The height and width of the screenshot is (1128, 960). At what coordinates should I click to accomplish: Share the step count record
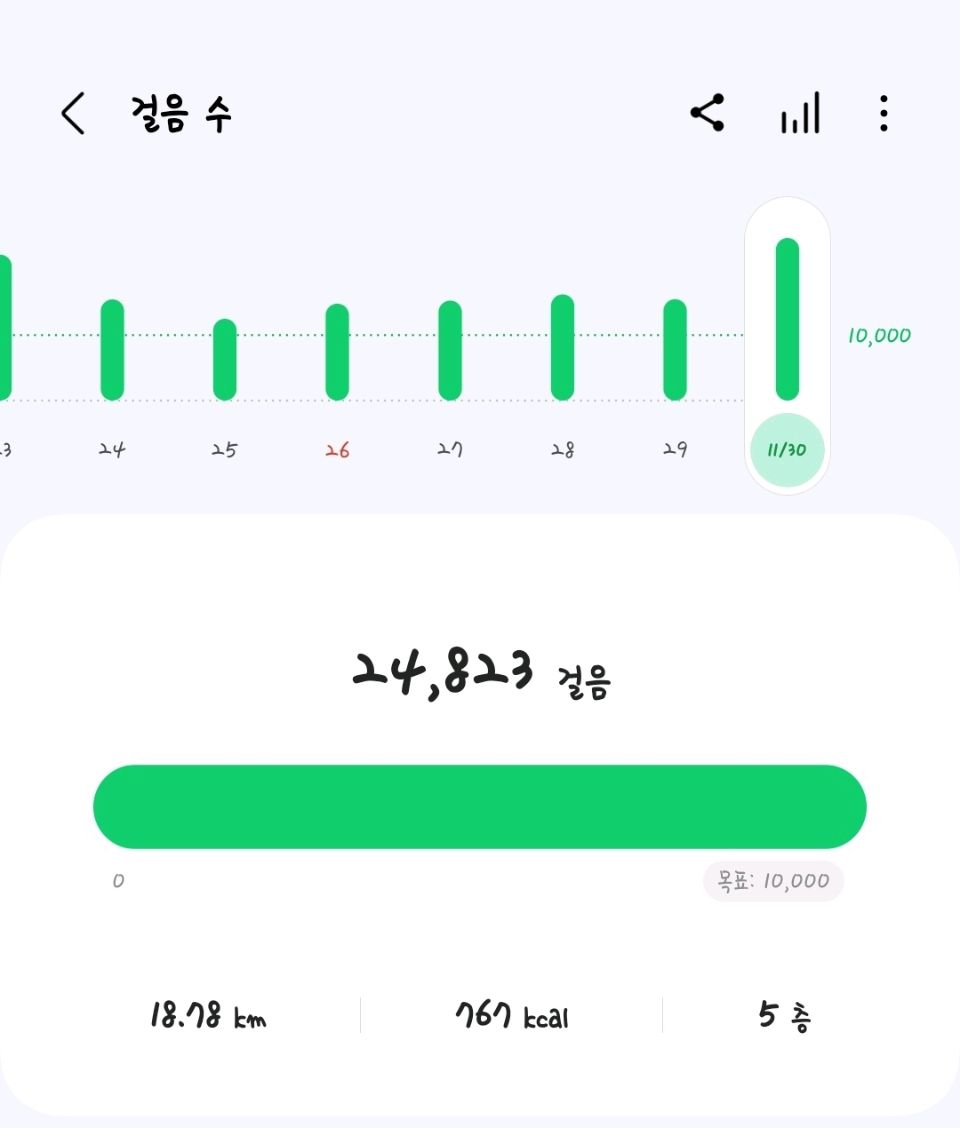707,113
